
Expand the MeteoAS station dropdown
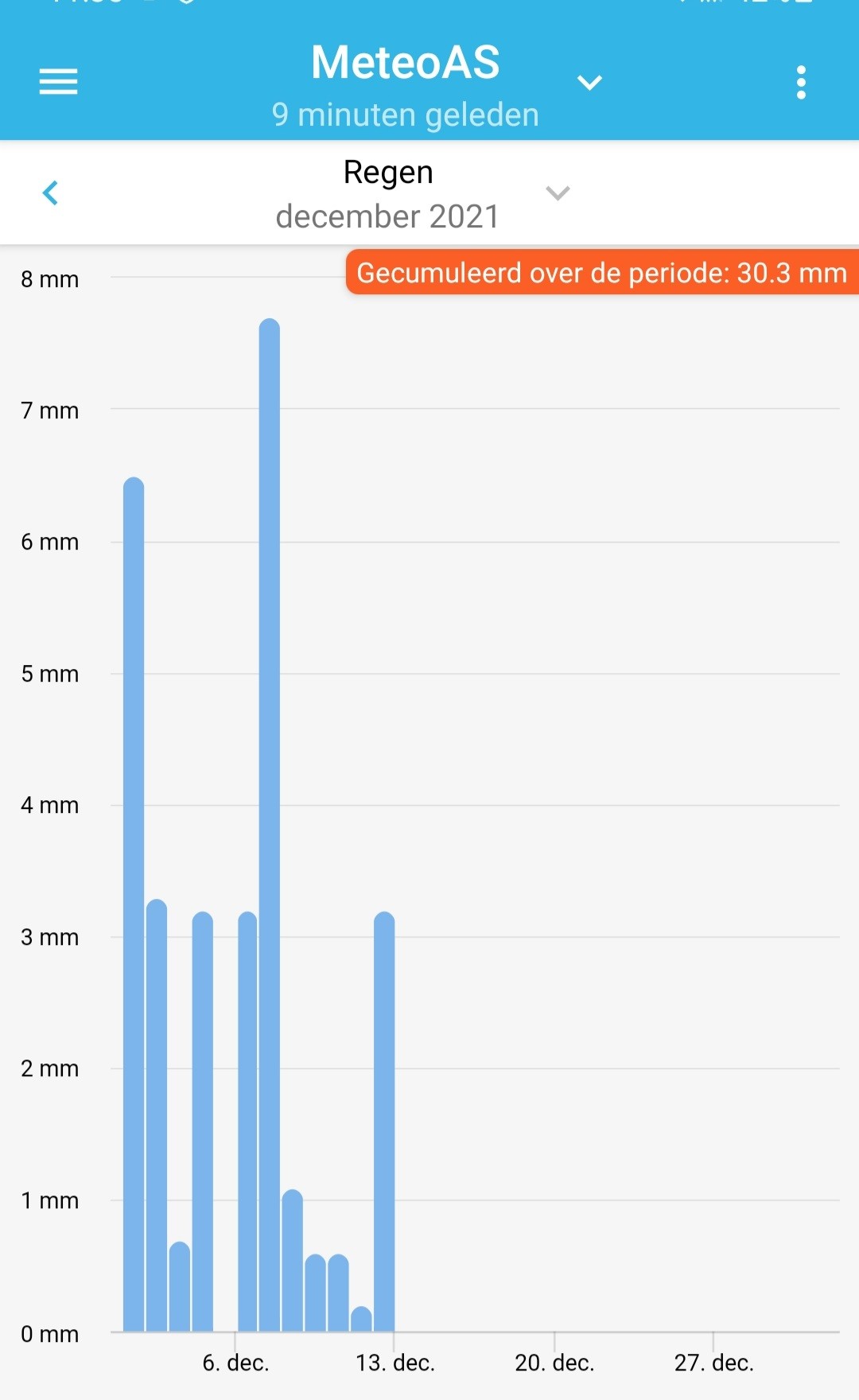click(x=589, y=82)
